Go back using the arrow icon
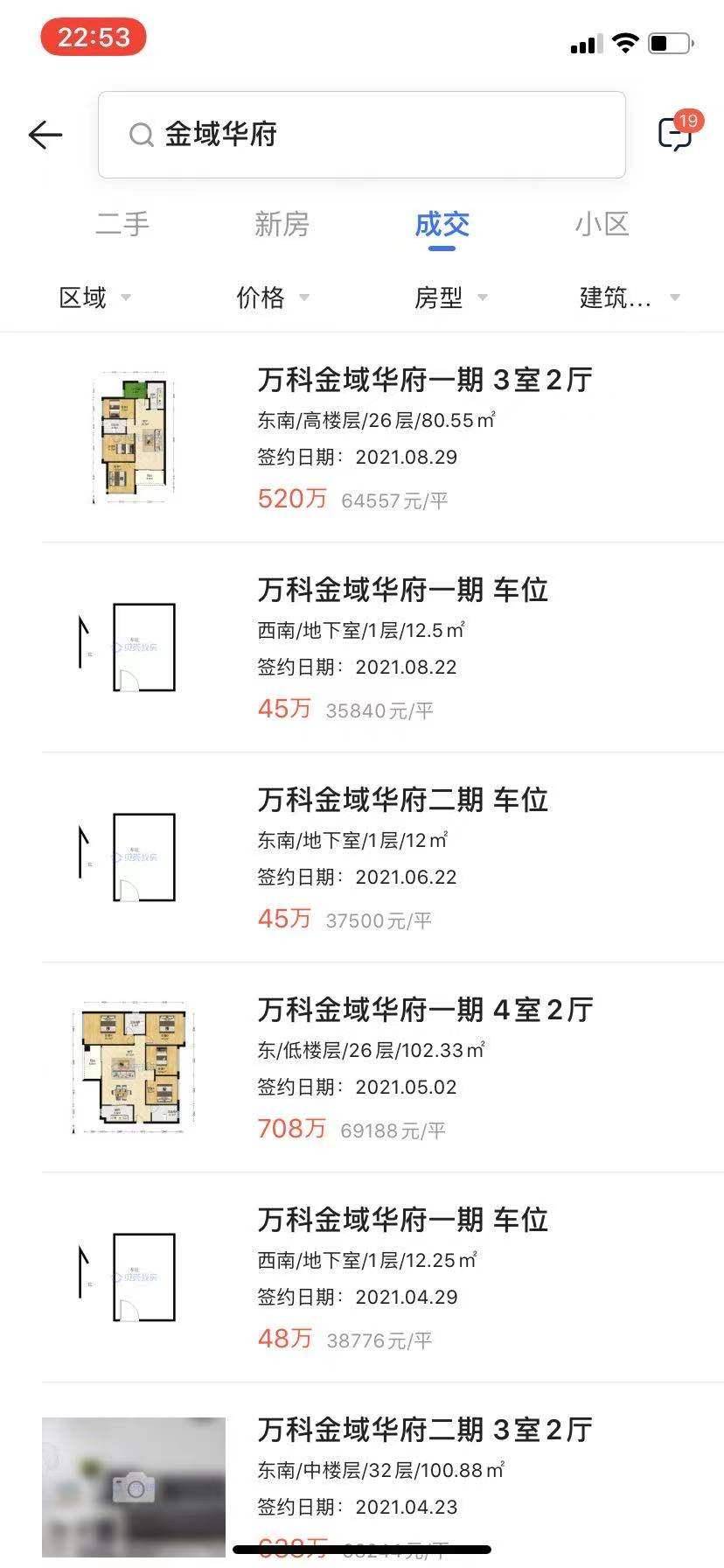Viewport: 724px width, 1568px height. (45, 135)
